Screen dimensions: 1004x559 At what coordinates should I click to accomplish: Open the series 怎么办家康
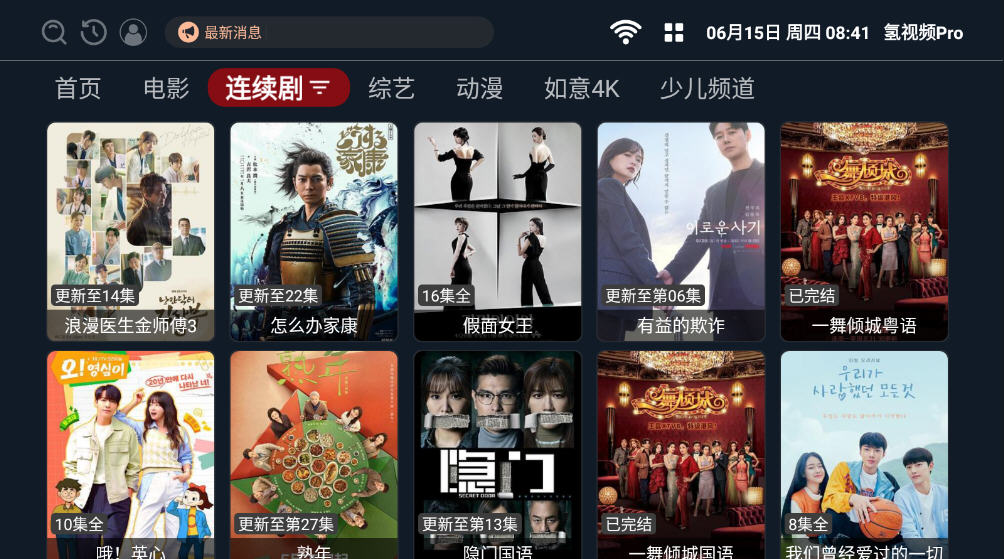(x=314, y=230)
